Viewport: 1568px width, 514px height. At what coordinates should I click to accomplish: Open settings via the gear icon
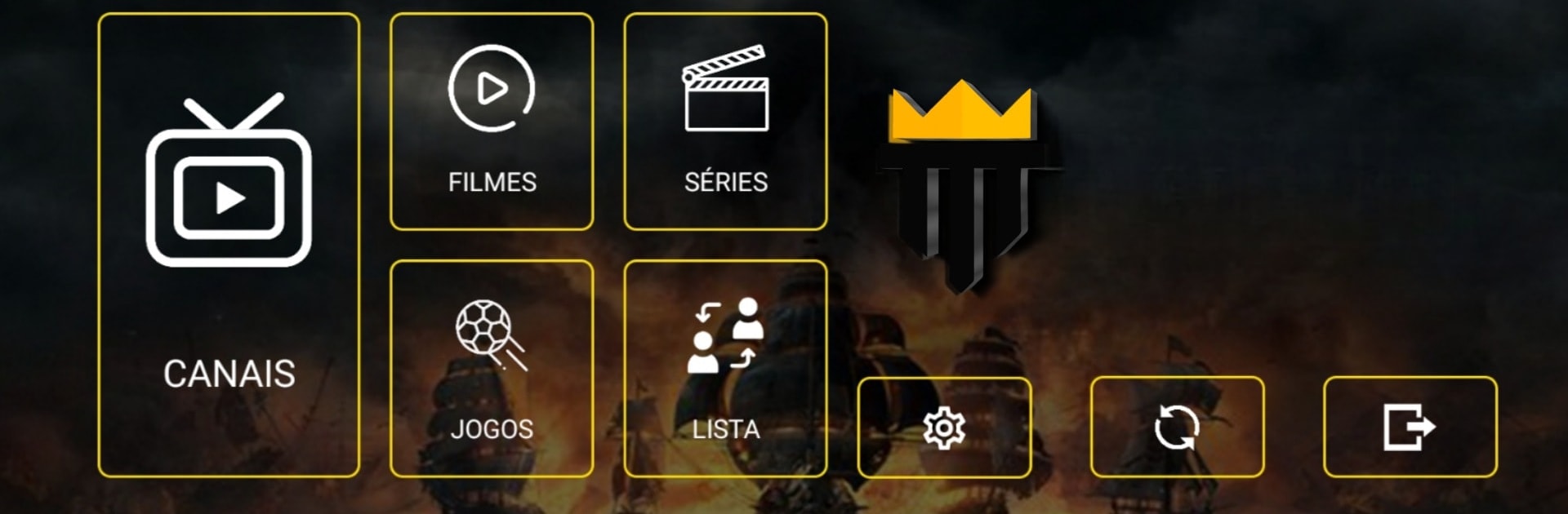pos(944,428)
